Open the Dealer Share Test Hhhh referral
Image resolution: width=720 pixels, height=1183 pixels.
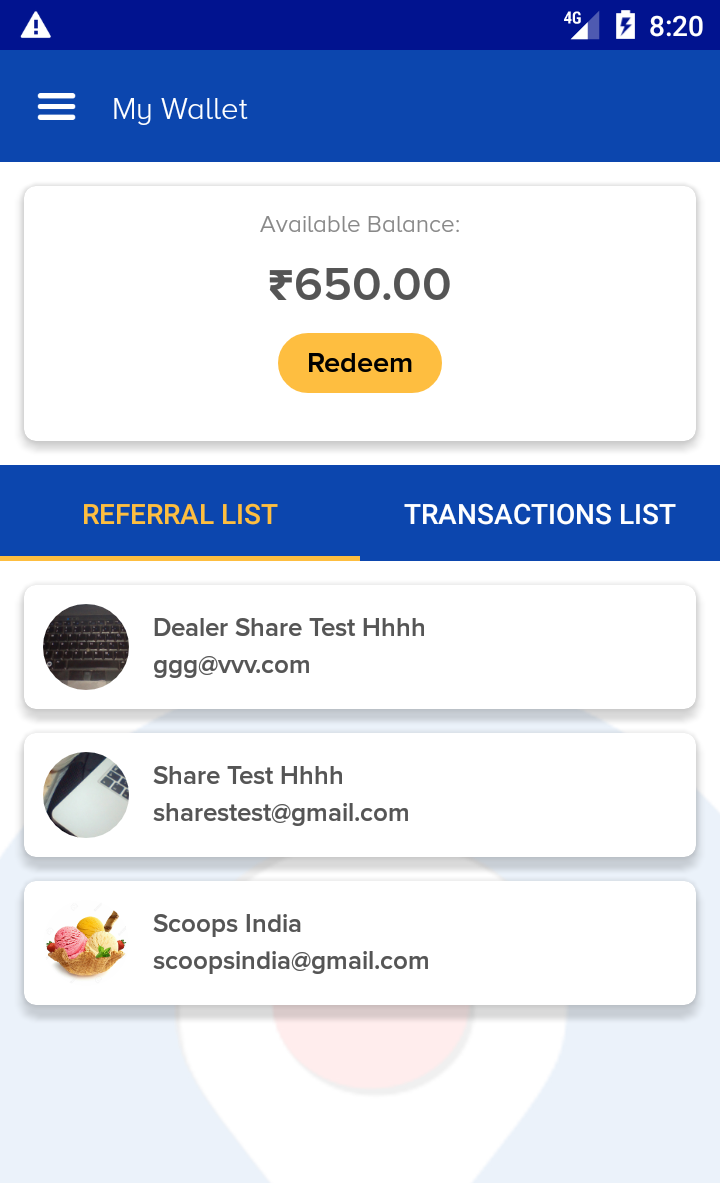point(360,647)
